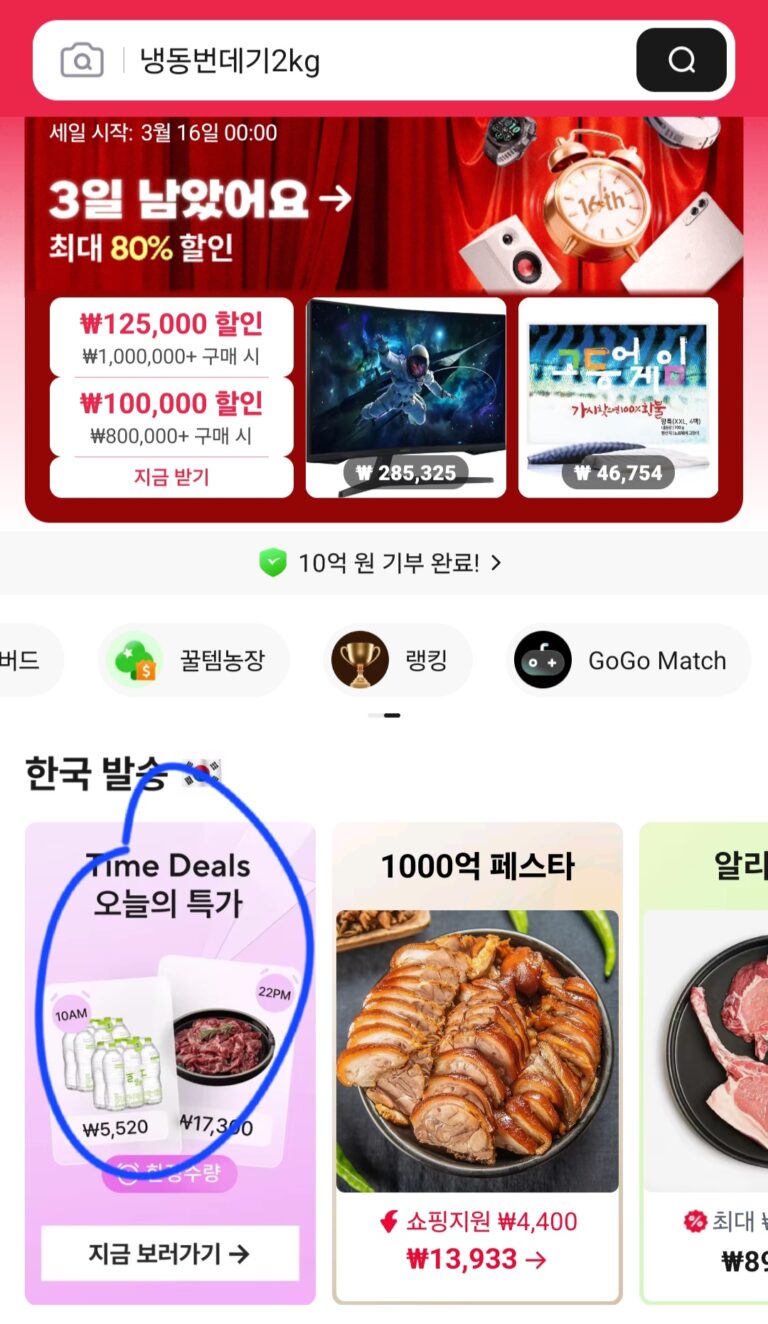Open the 꿀템농장 shortcut
This screenshot has width=768, height=1324.
194,660
